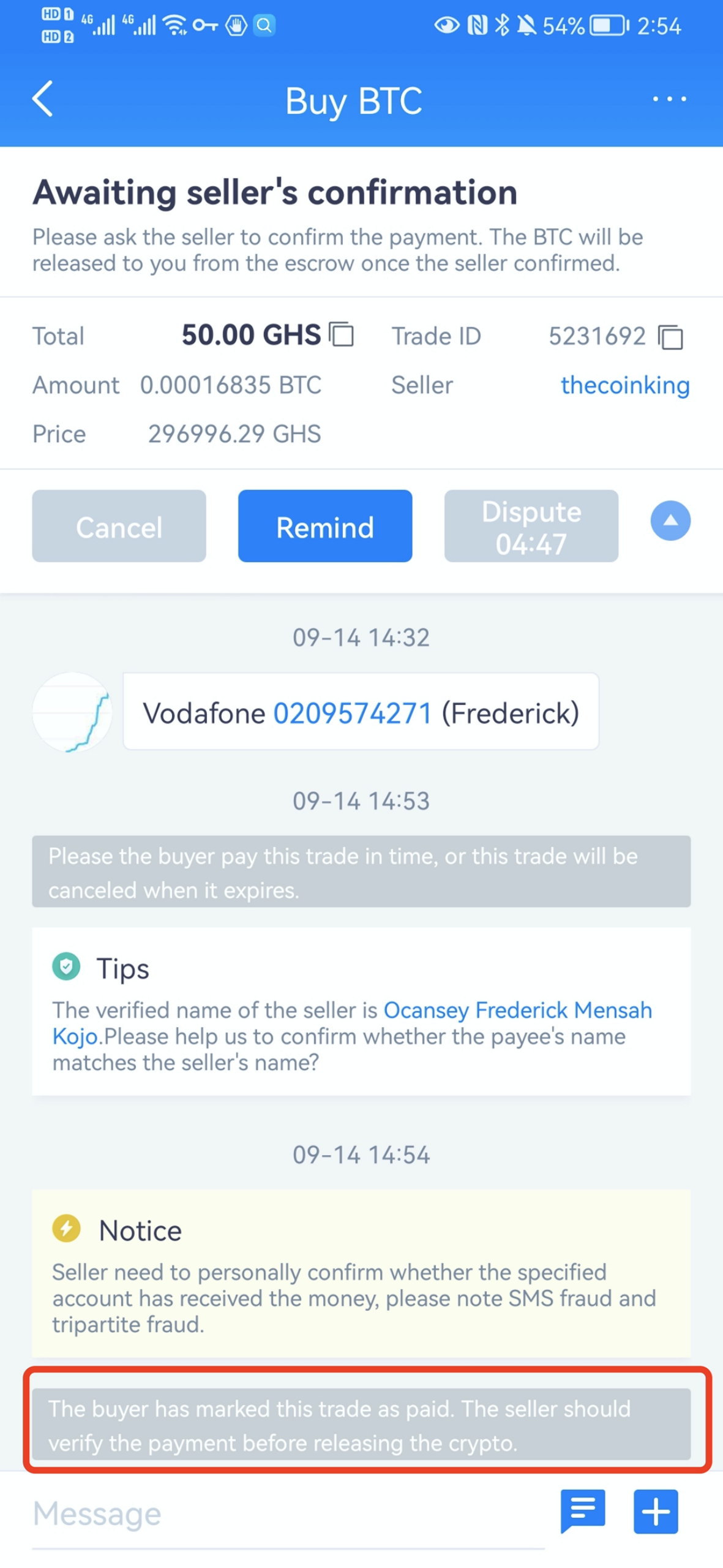Collapse the trade details with up arrow
Image resolution: width=723 pixels, height=1568 pixels.
point(670,521)
